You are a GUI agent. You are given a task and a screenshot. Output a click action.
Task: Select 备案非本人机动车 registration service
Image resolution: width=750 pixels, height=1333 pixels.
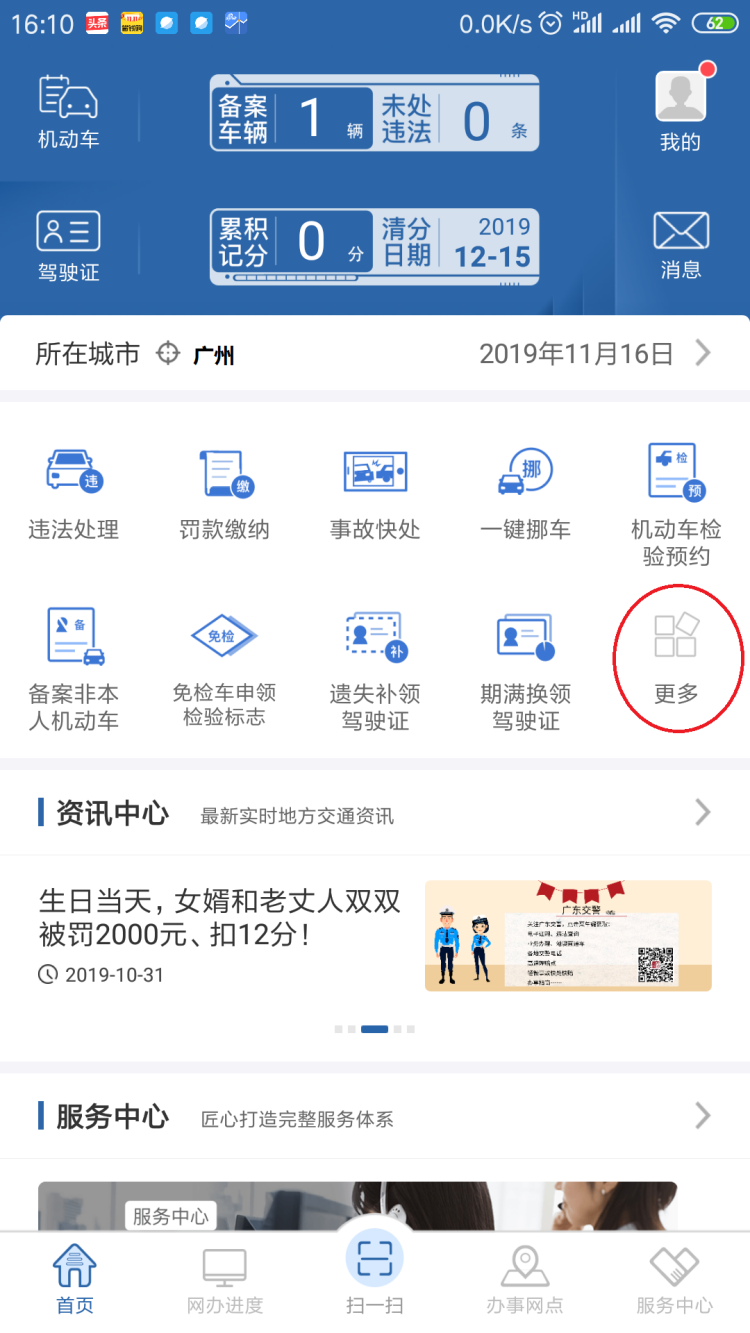(x=75, y=660)
